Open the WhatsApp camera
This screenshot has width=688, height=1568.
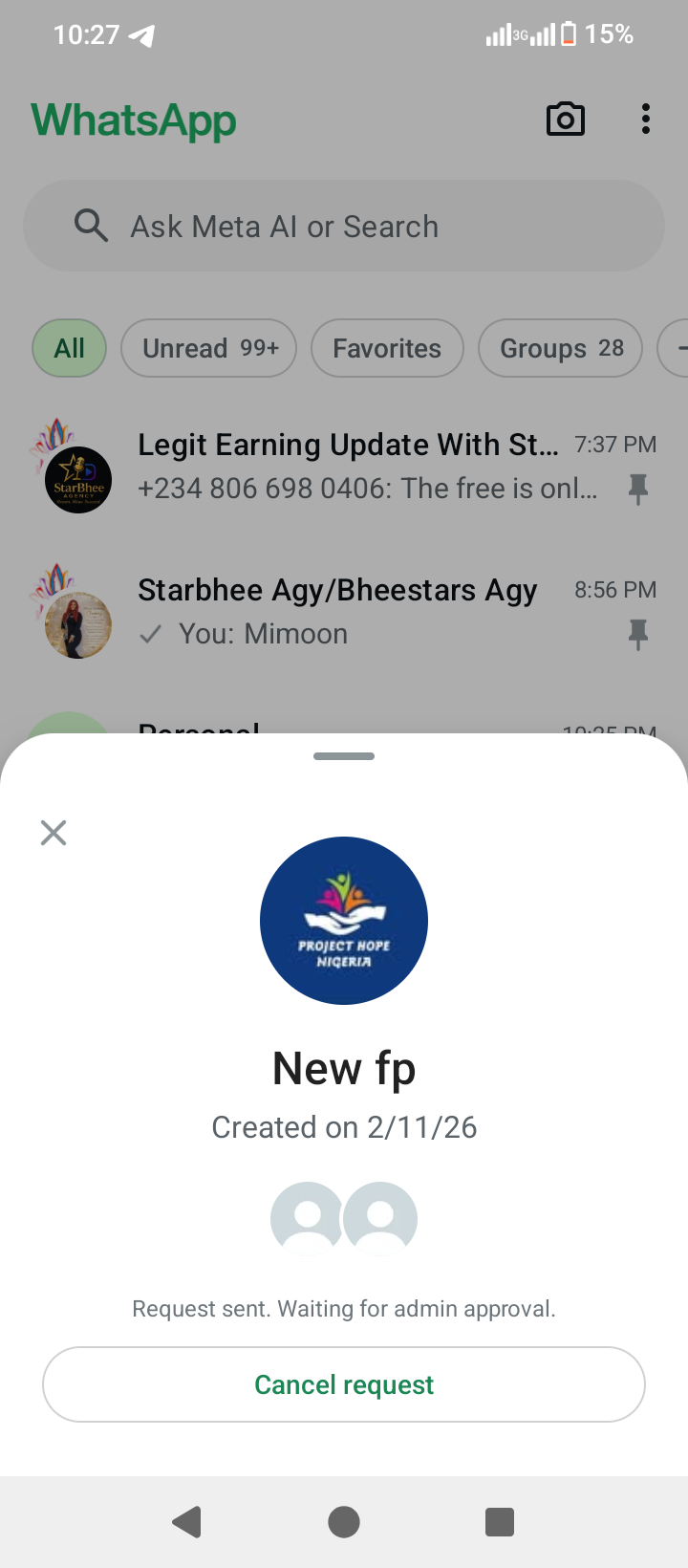(x=565, y=120)
